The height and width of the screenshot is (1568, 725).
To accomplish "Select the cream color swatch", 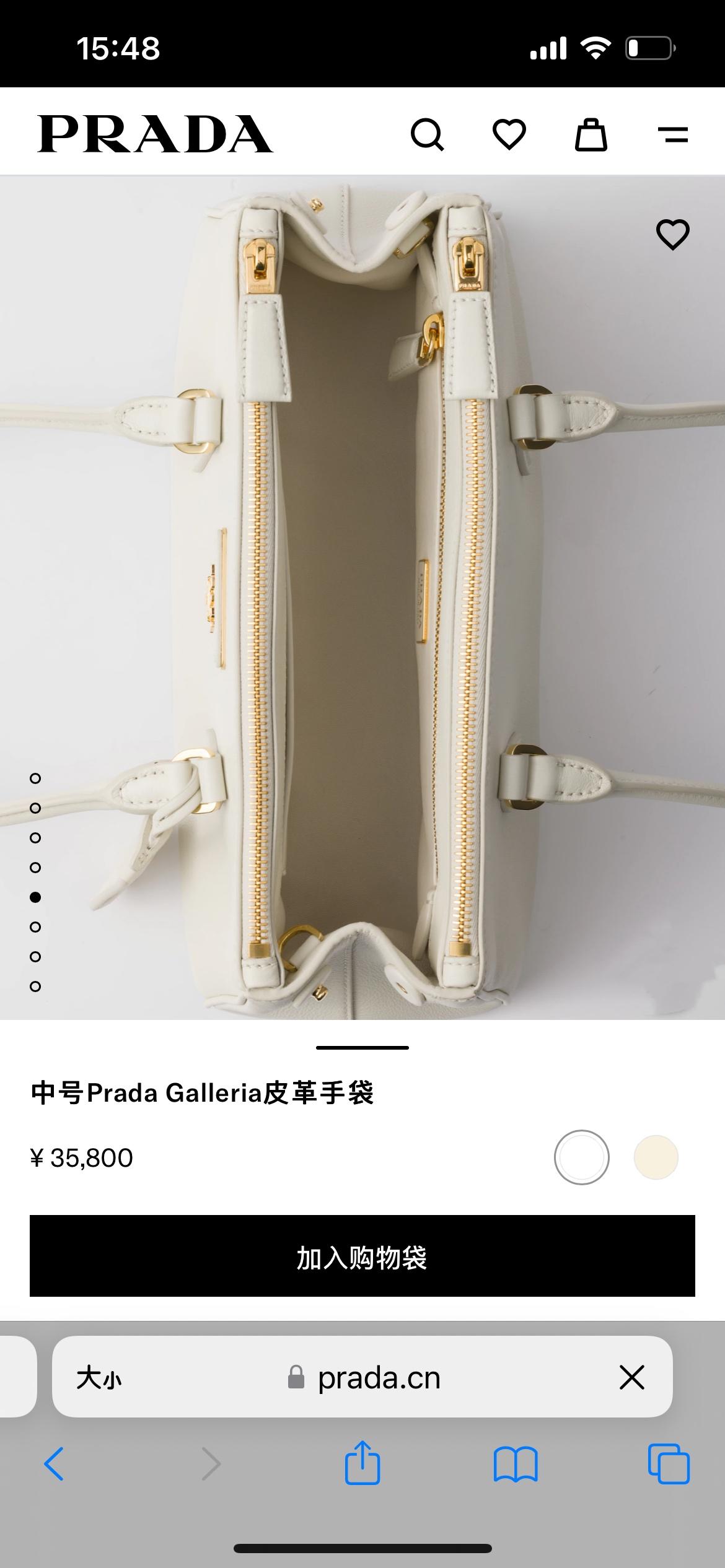I will coord(656,1157).
